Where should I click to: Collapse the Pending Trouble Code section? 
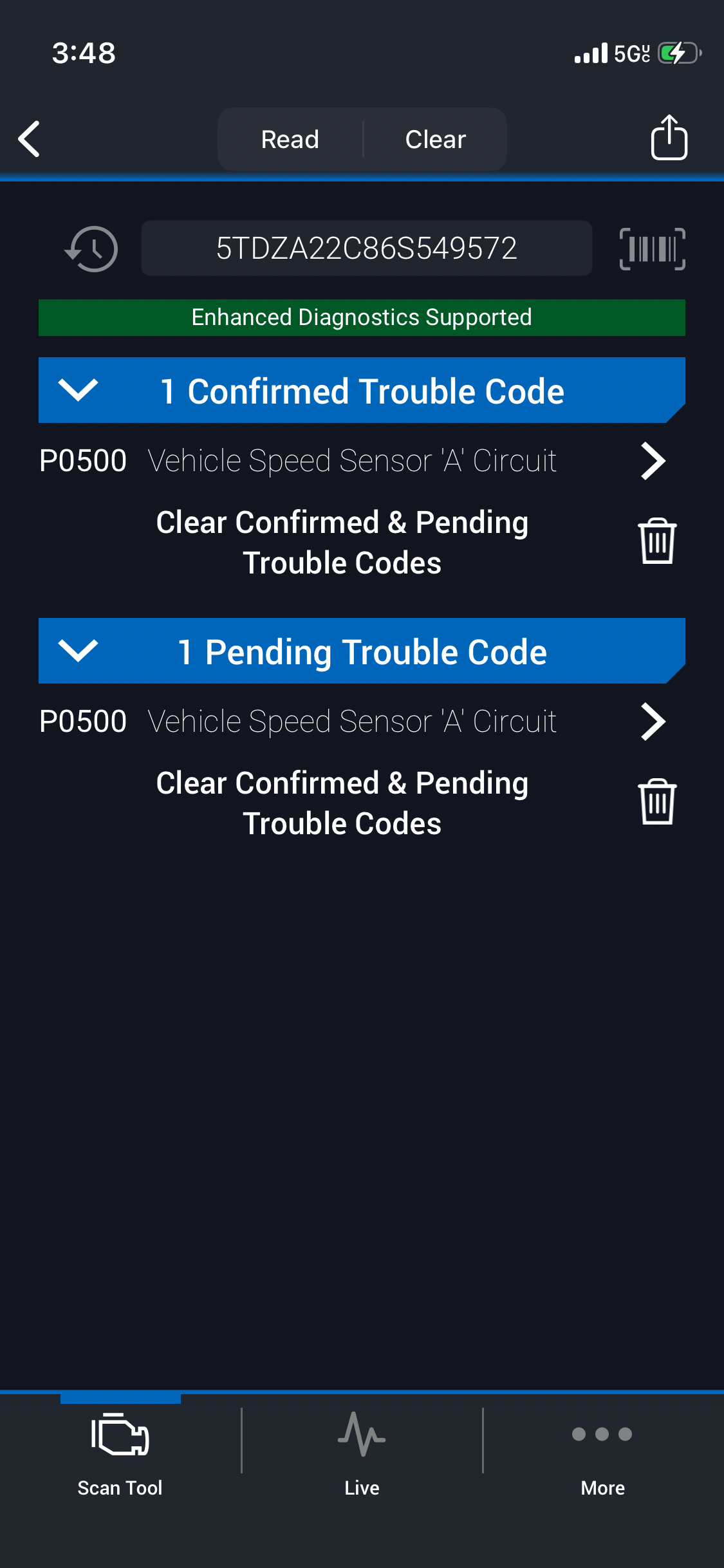[78, 651]
